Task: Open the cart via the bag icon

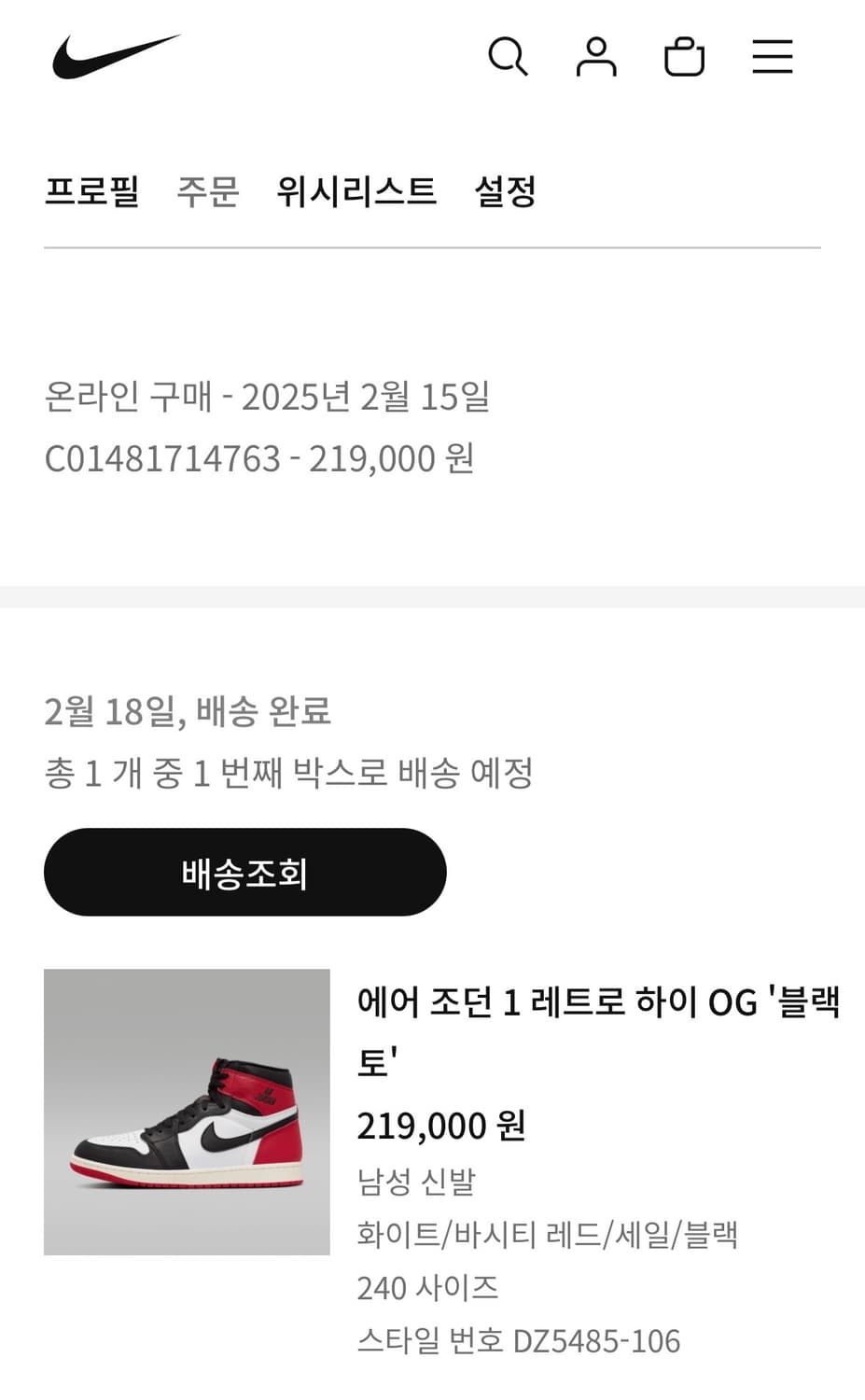Action: pyautogui.click(x=685, y=57)
